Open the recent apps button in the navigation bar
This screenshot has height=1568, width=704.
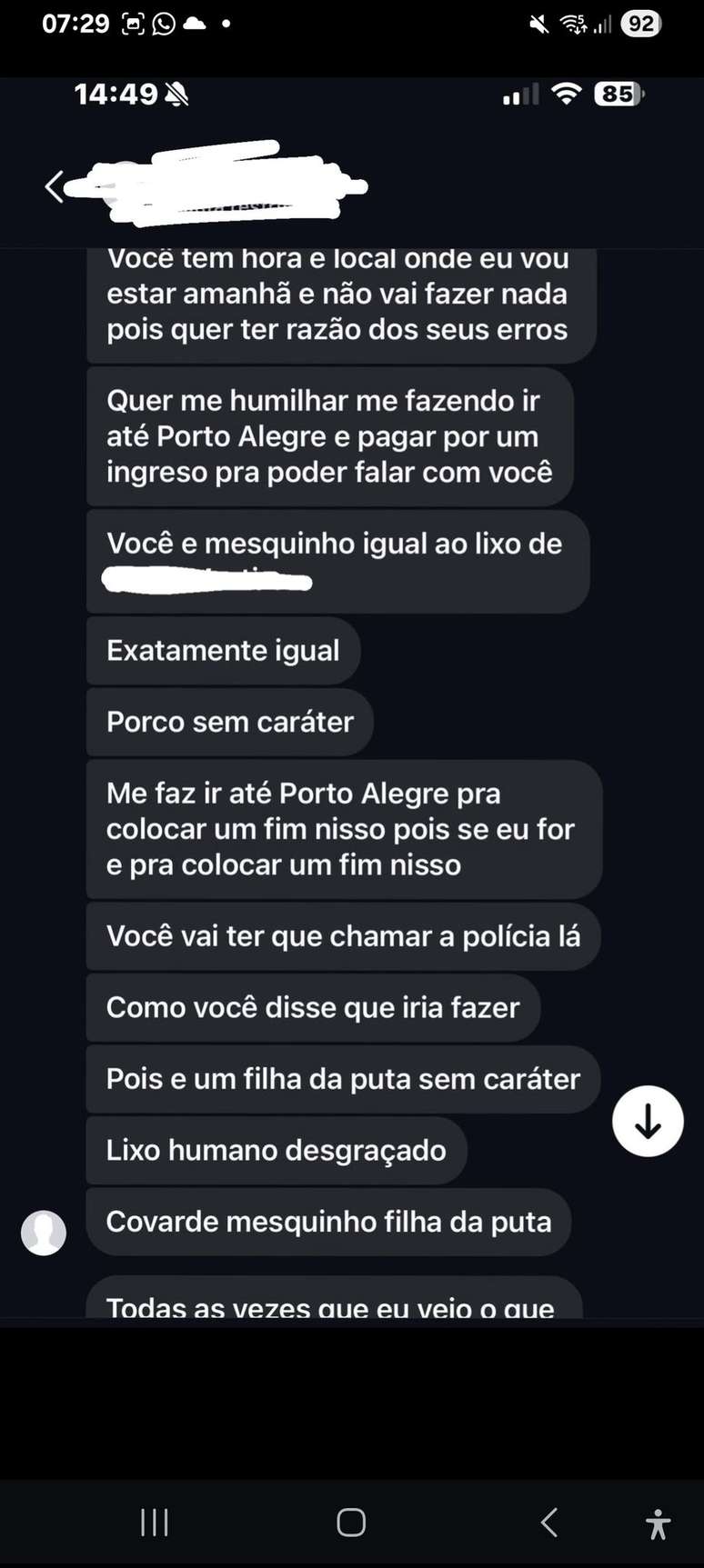click(x=155, y=1524)
